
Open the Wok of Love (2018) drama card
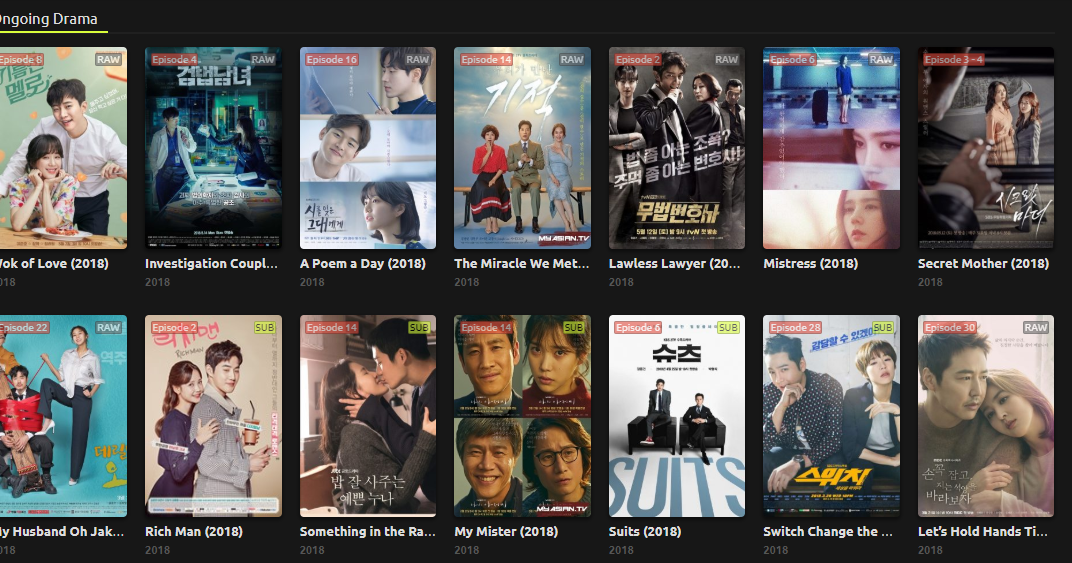60,150
